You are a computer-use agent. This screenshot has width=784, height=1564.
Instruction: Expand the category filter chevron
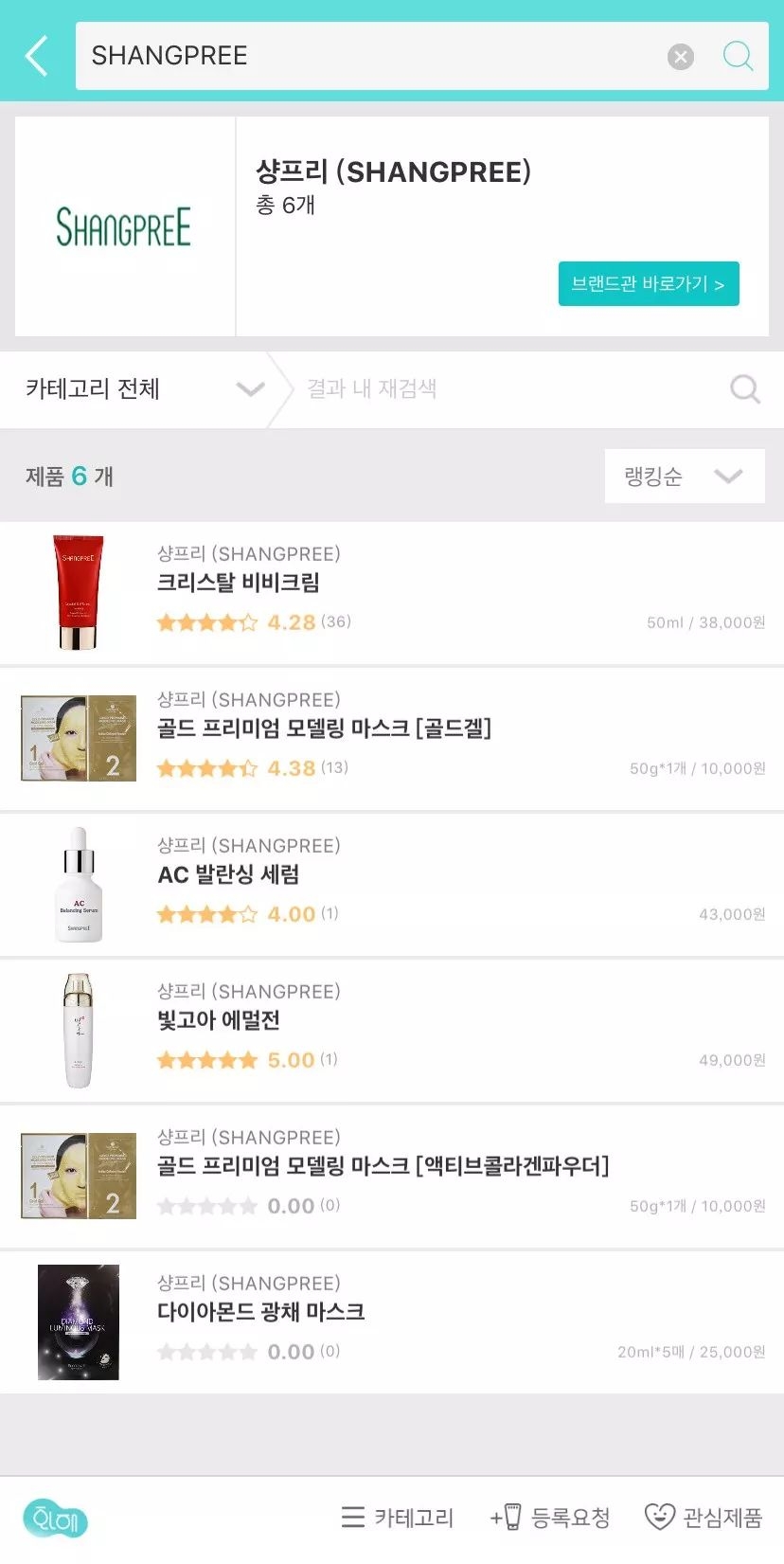coord(249,388)
